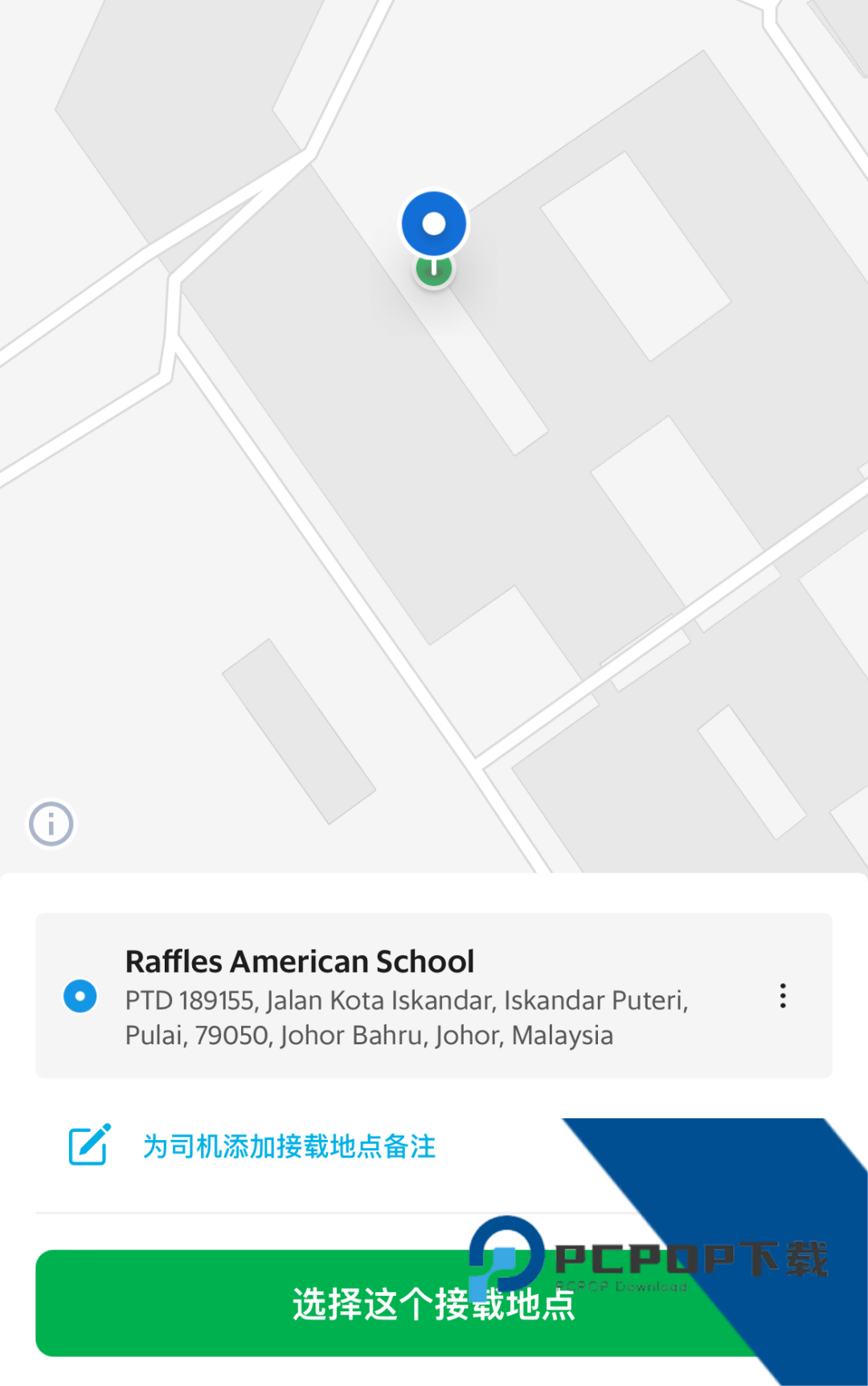
Task: Open the three-dot menu for Raffles American School
Action: 783,996
